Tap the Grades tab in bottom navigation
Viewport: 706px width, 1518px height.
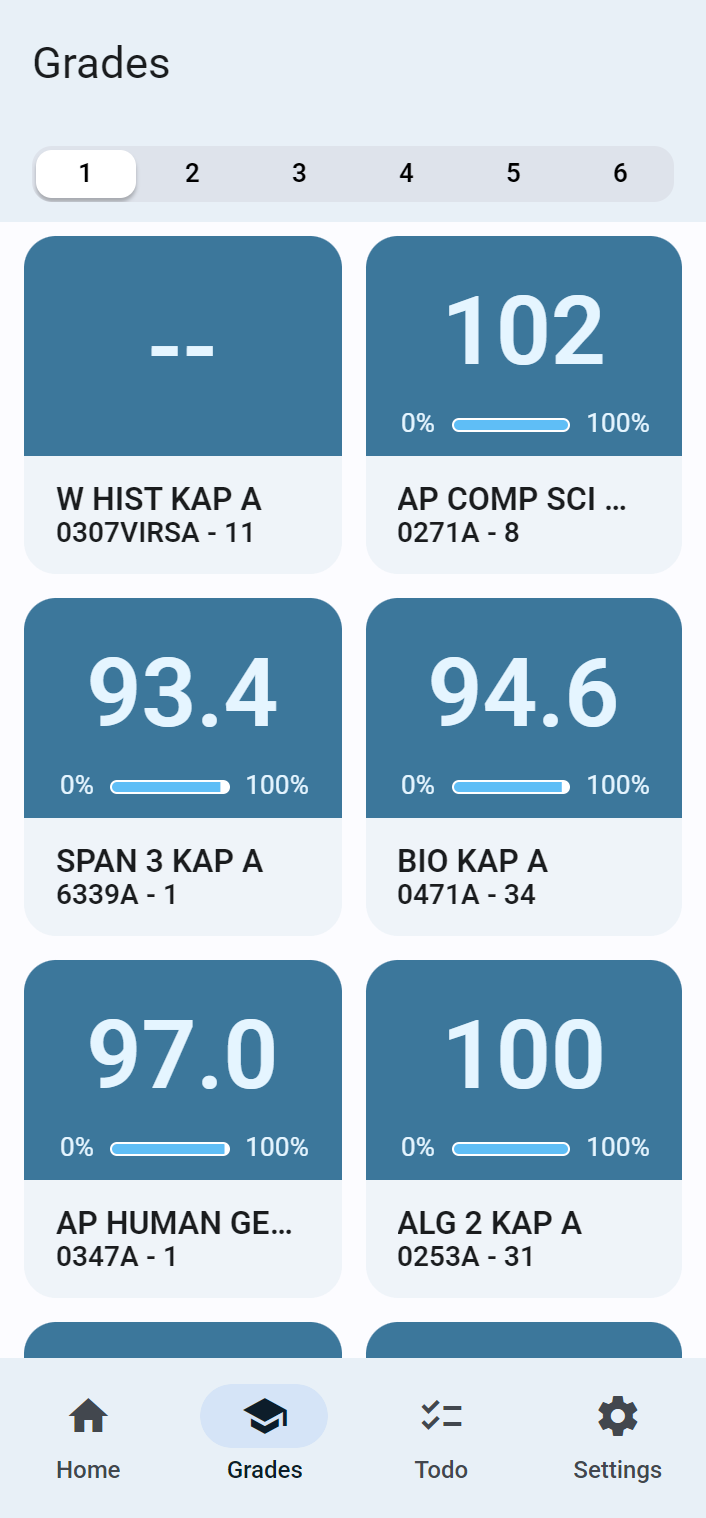coord(264,1438)
